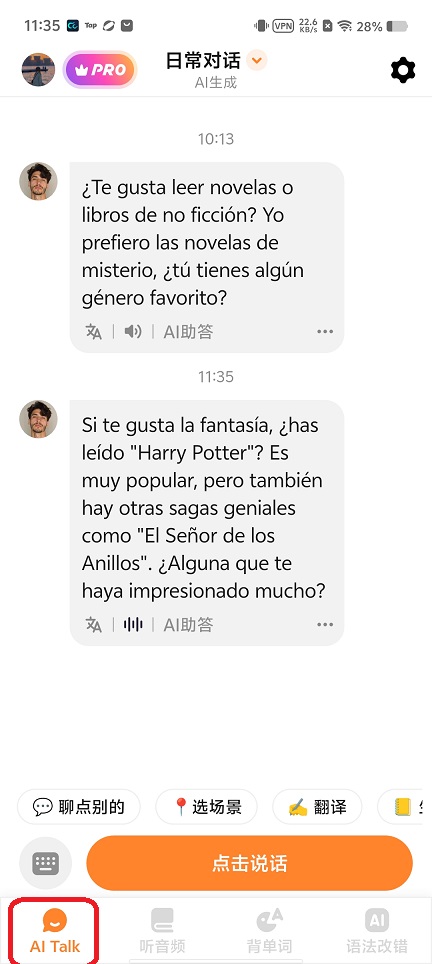This screenshot has width=432, height=964.
Task: Open more options for the género favorito message
Action: [x=325, y=332]
